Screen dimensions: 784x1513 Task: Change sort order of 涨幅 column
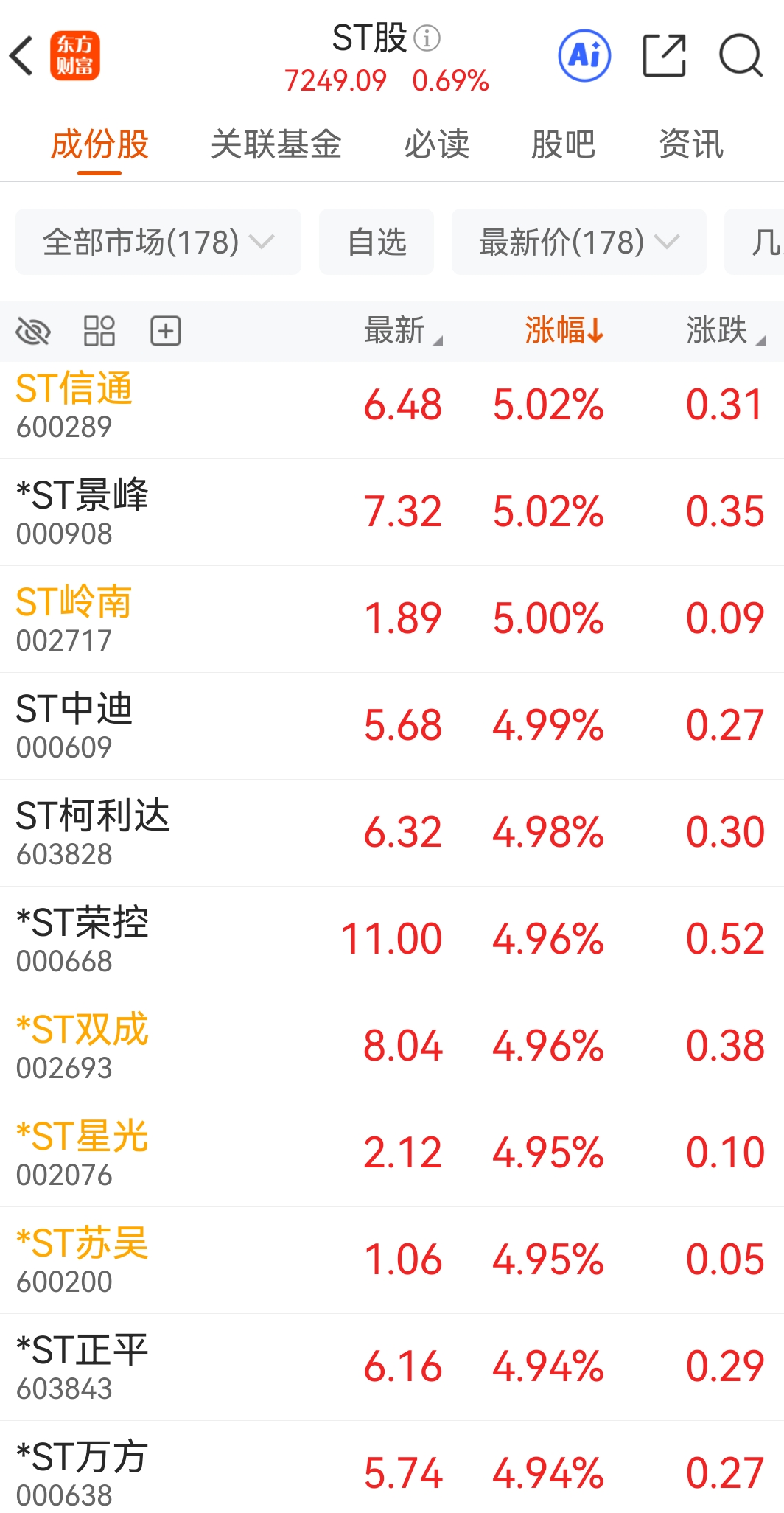click(x=564, y=331)
